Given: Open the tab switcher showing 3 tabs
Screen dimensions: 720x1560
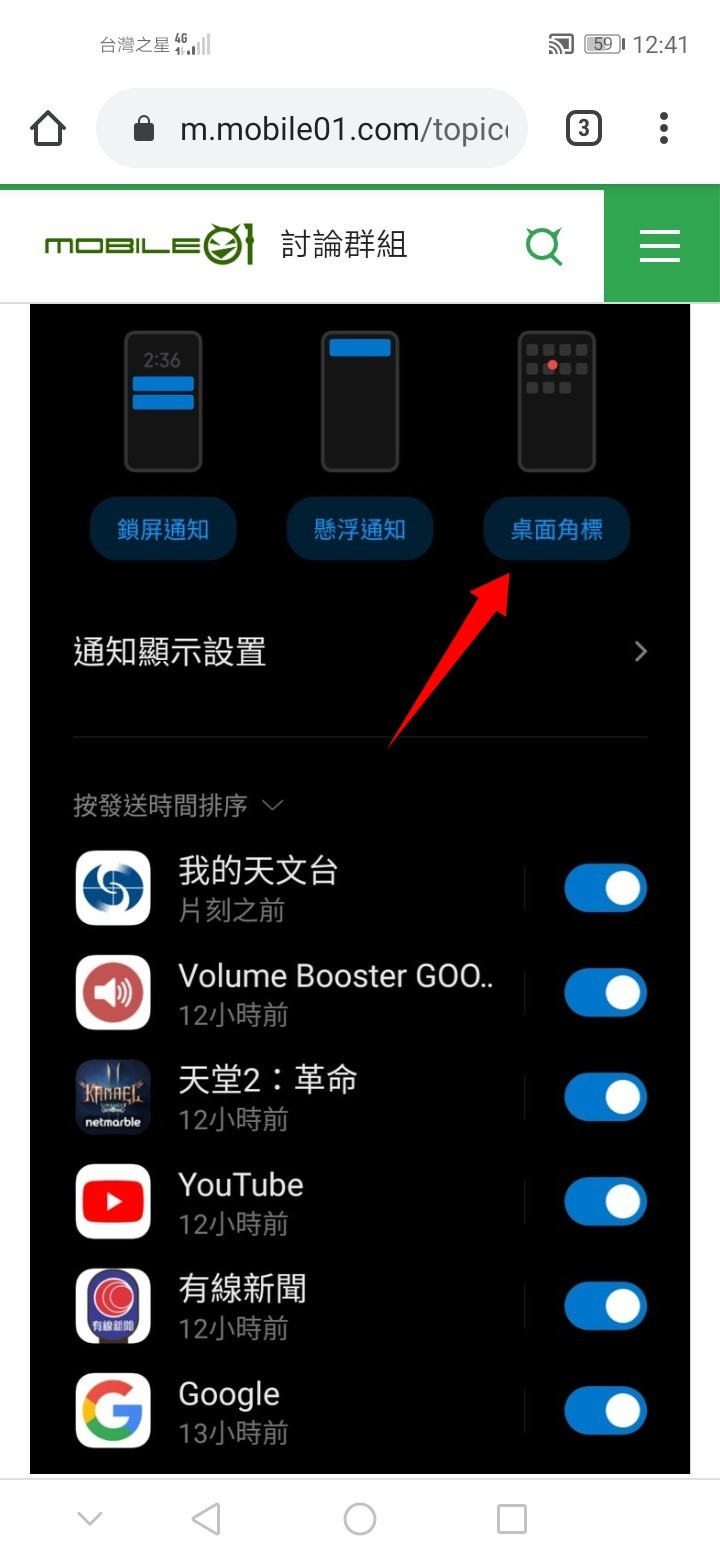Looking at the screenshot, I should click(583, 129).
